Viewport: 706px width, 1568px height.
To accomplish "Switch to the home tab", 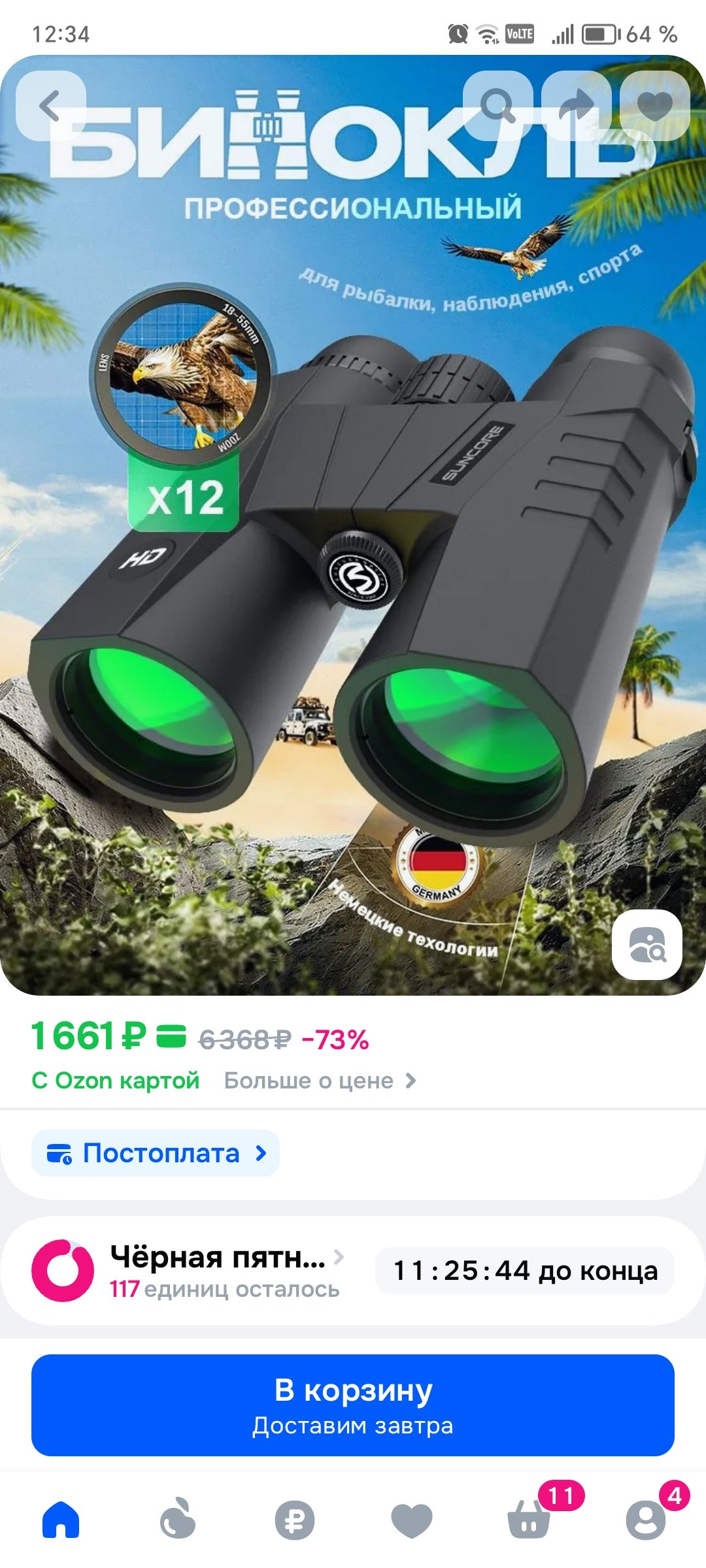I will coord(61,1520).
